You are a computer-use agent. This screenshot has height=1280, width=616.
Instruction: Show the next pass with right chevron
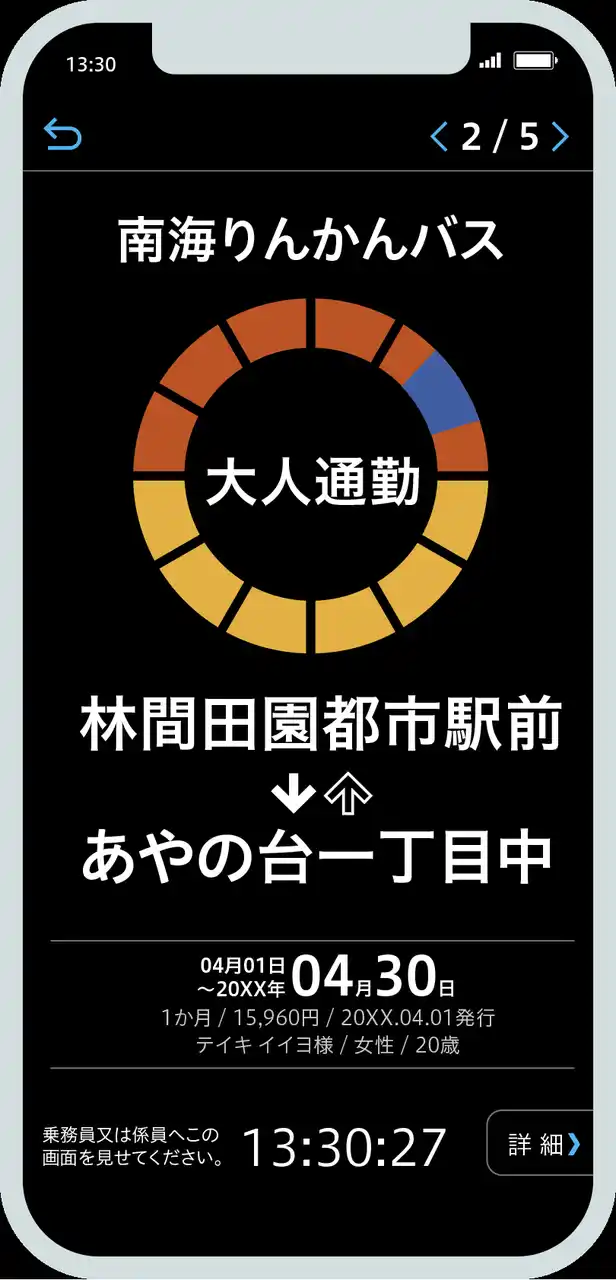[x=560, y=136]
